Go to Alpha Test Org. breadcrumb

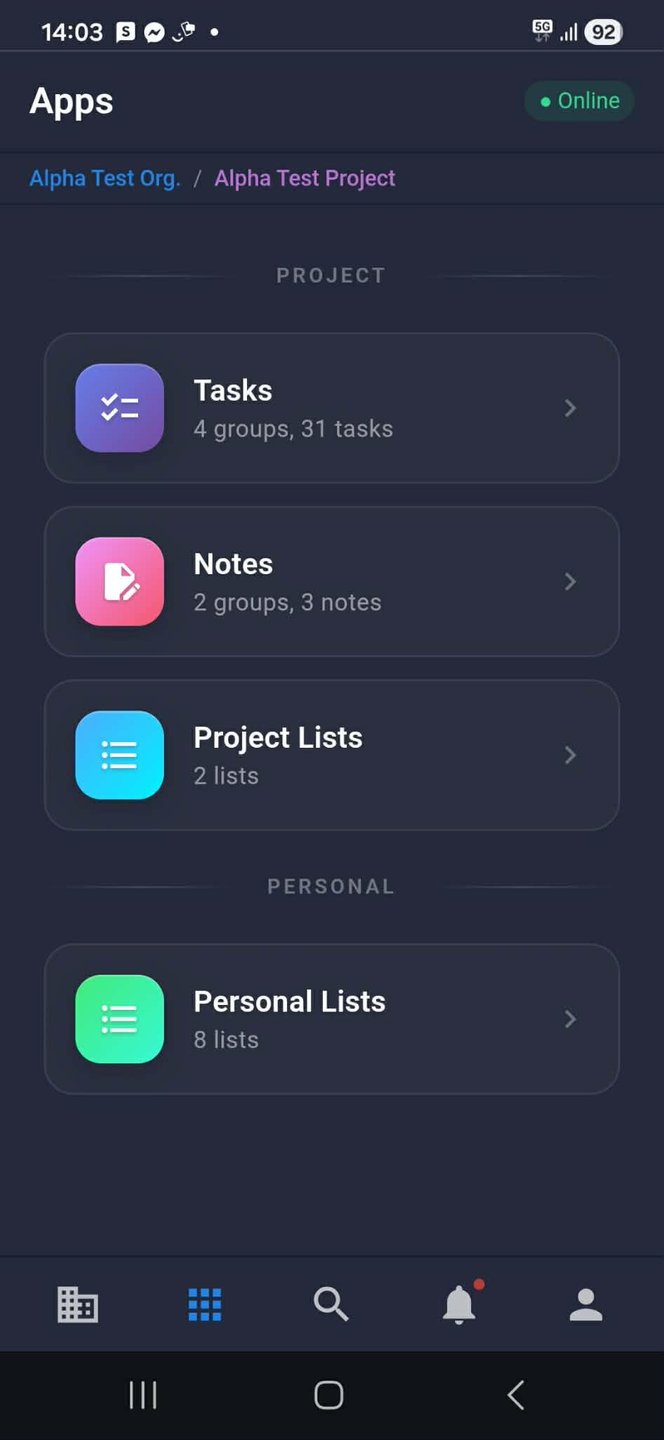[x=105, y=179]
